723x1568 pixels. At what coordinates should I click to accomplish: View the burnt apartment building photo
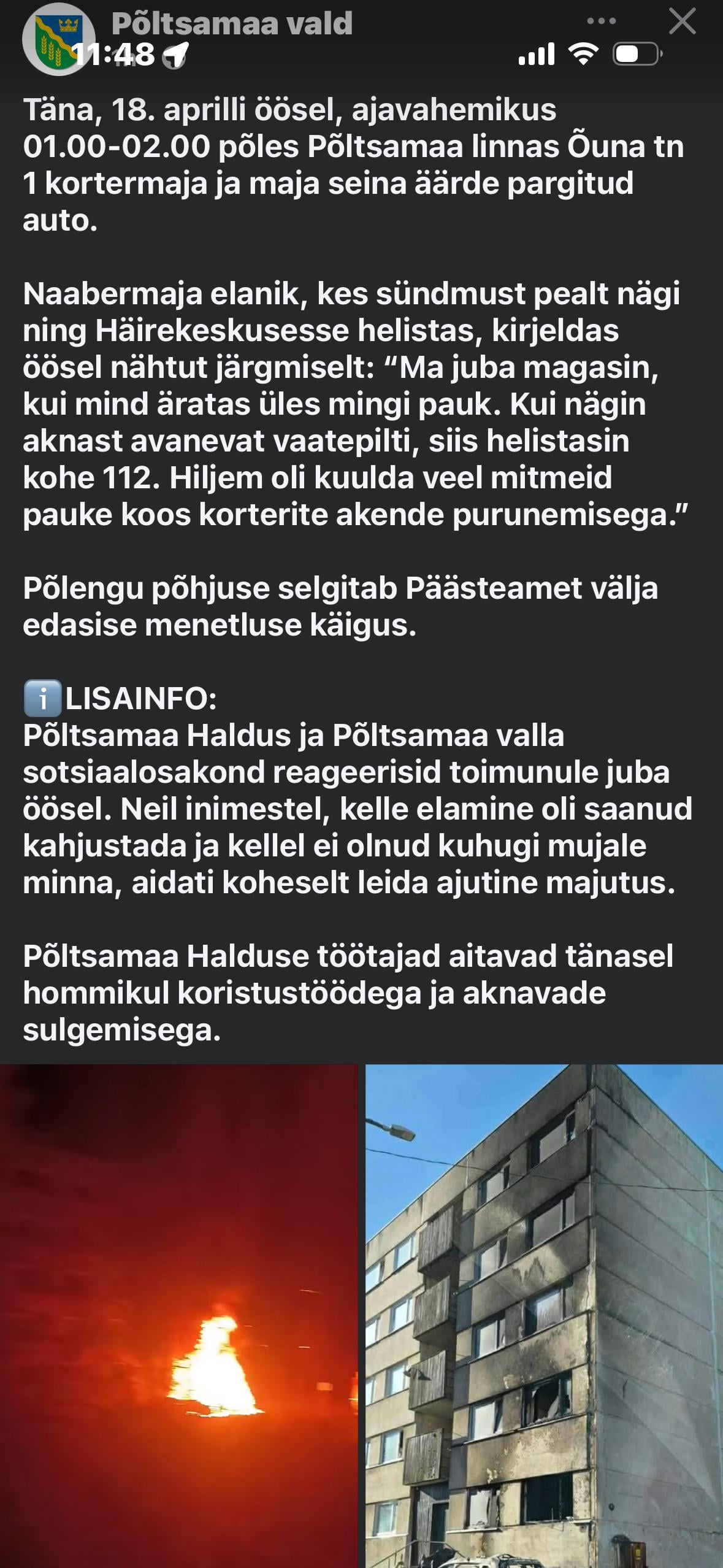click(544, 1315)
